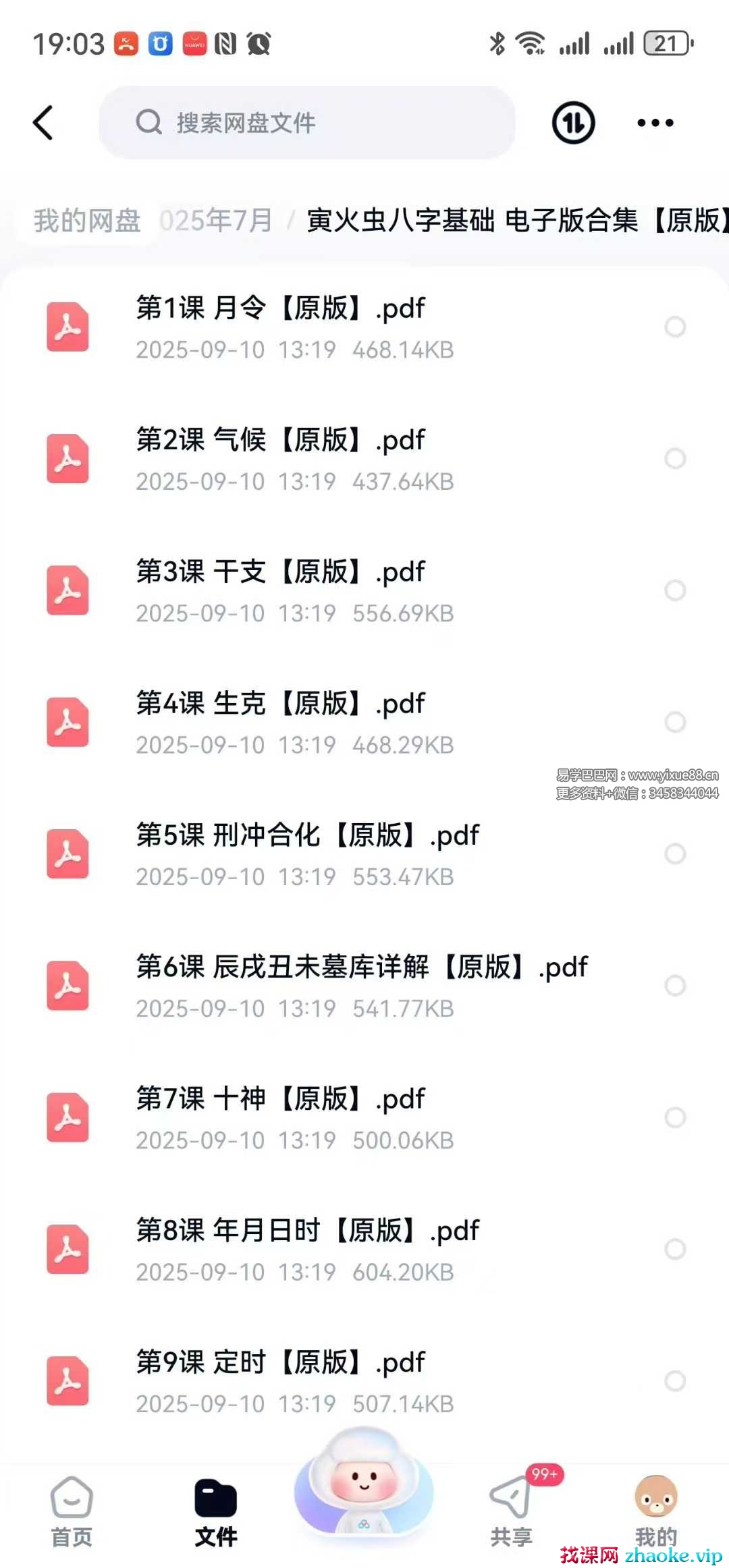This screenshot has width=729, height=1568.
Task: Open 第5课 刑冲合化【原版】.pdf
Action: (307, 854)
